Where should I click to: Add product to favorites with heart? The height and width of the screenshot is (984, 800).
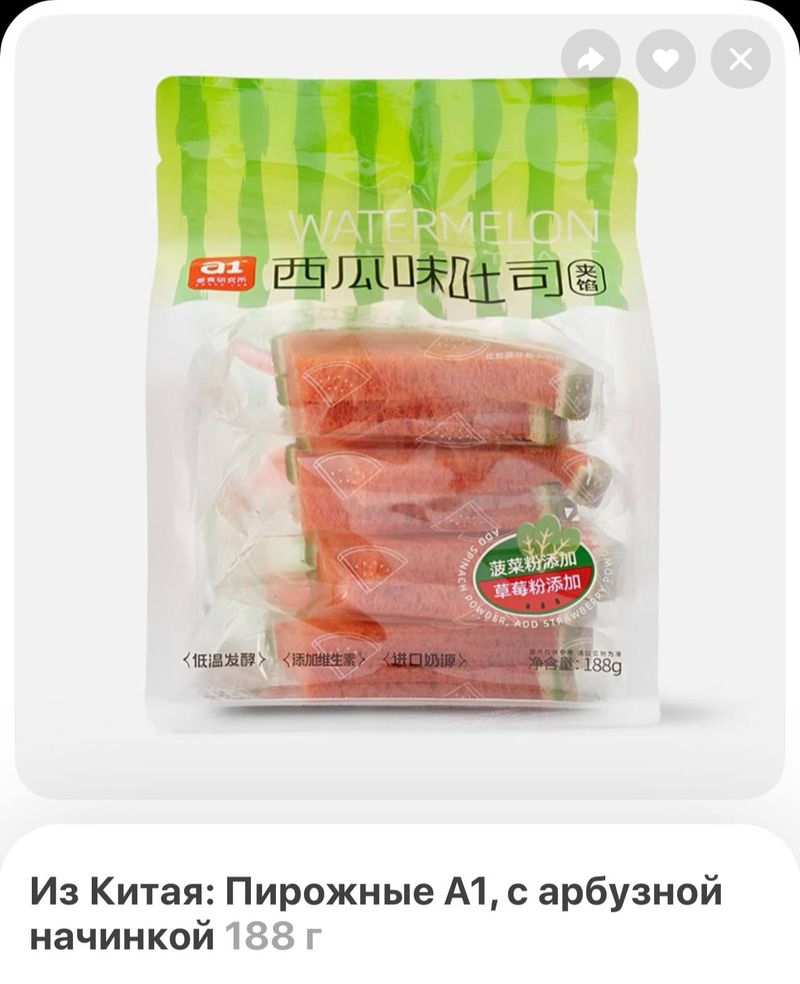click(666, 60)
